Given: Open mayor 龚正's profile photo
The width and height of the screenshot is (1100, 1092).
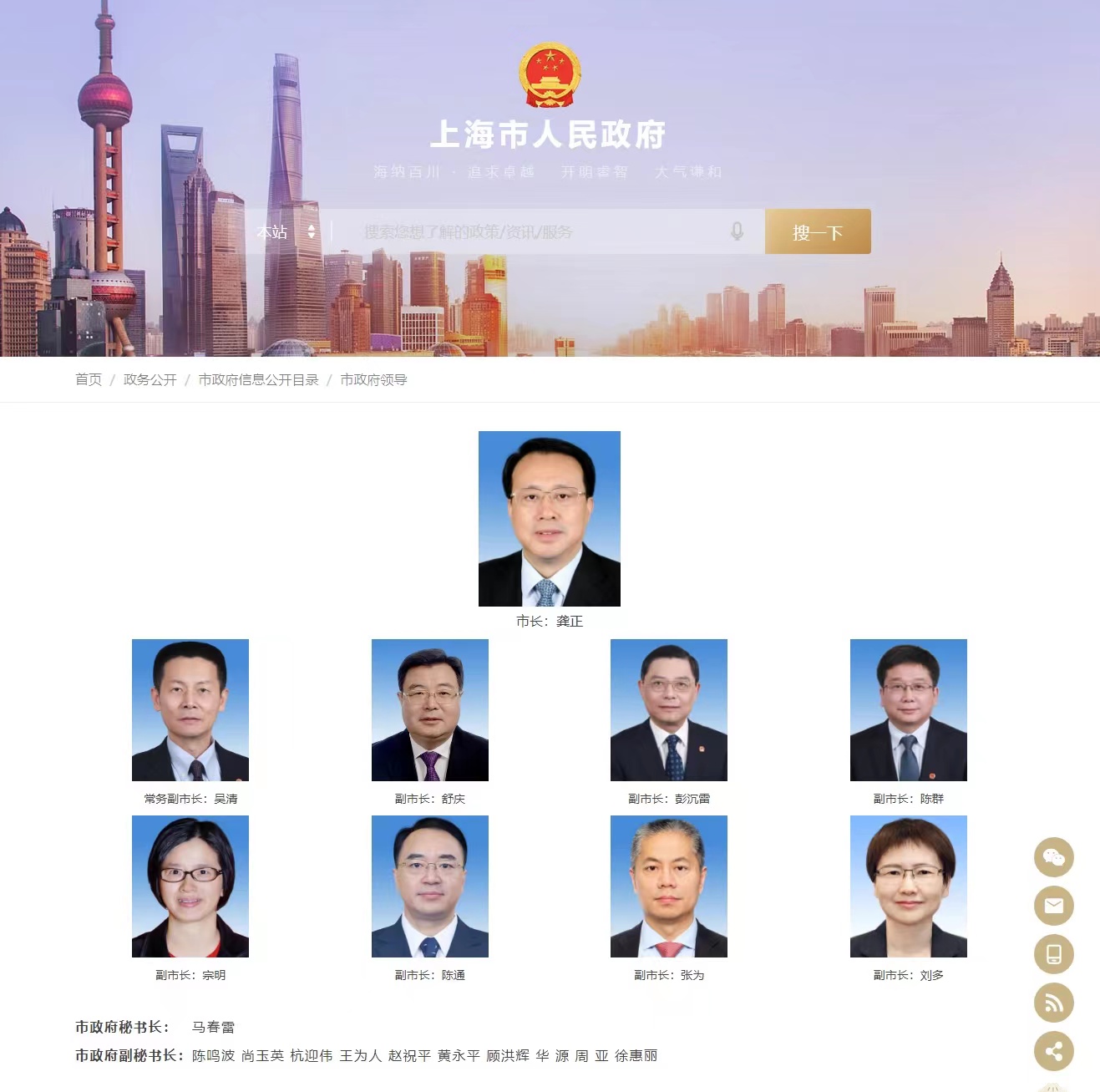Looking at the screenshot, I should click(x=549, y=518).
